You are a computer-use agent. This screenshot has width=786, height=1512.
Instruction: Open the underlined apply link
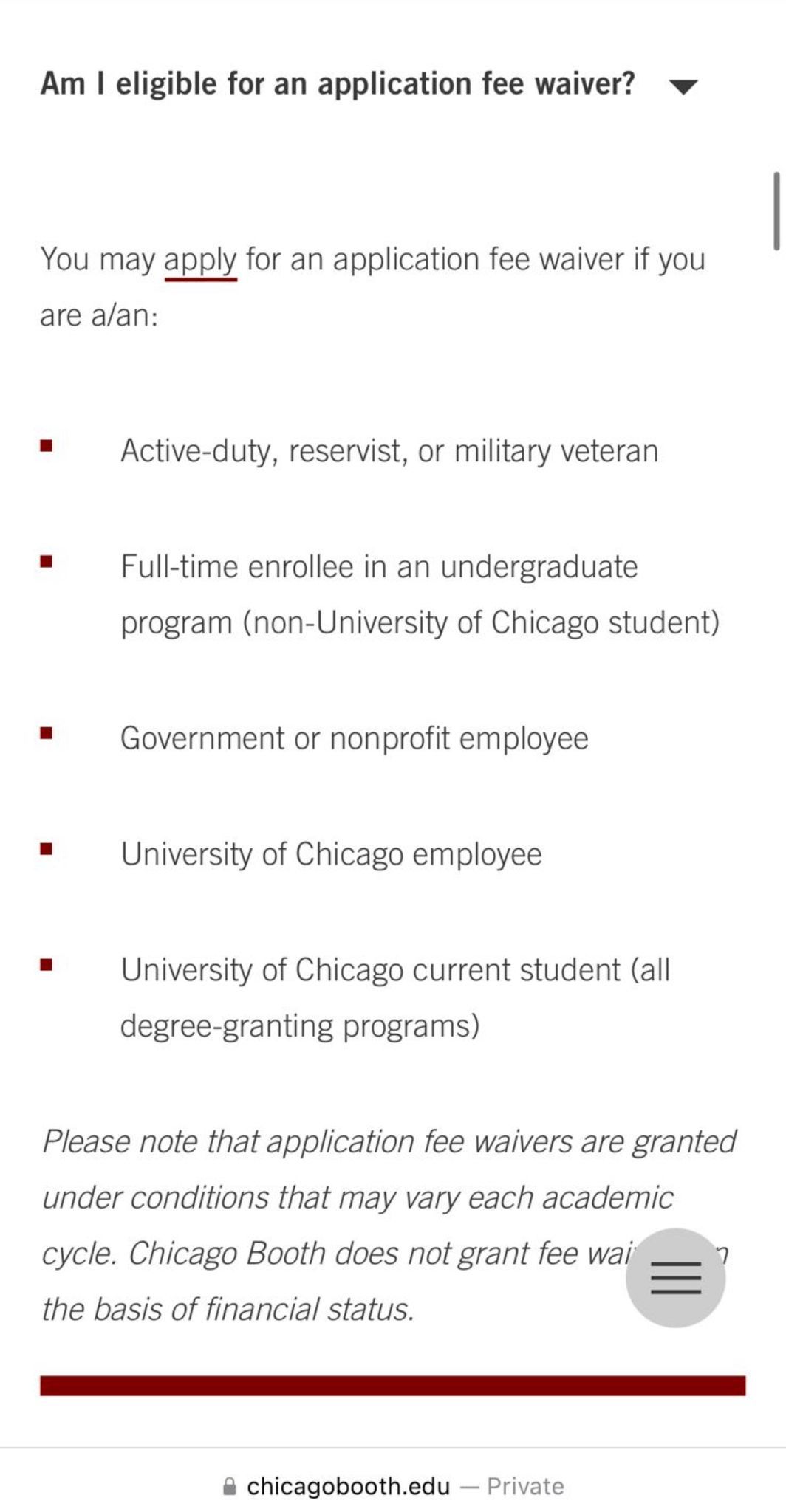[x=200, y=261]
